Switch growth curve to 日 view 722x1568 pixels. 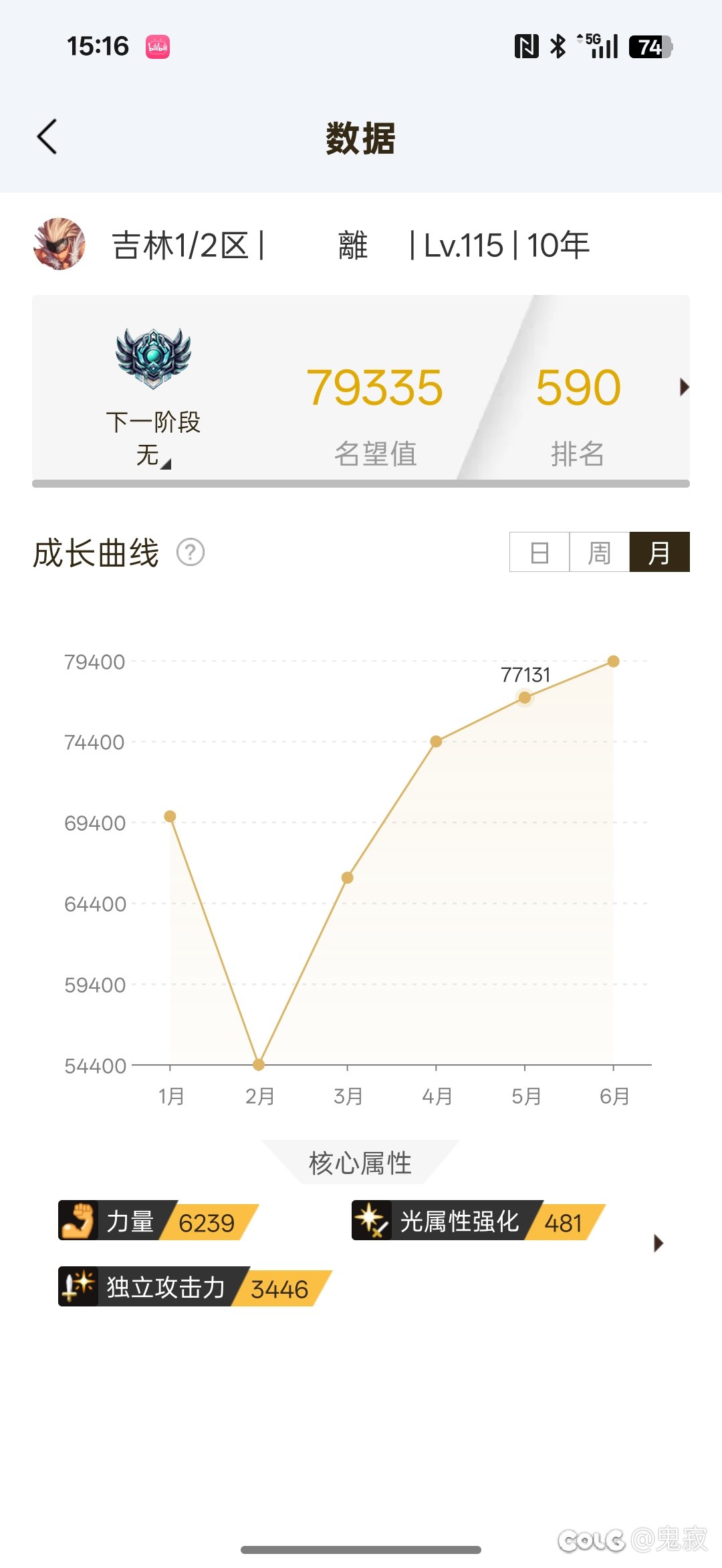pyautogui.click(x=539, y=553)
